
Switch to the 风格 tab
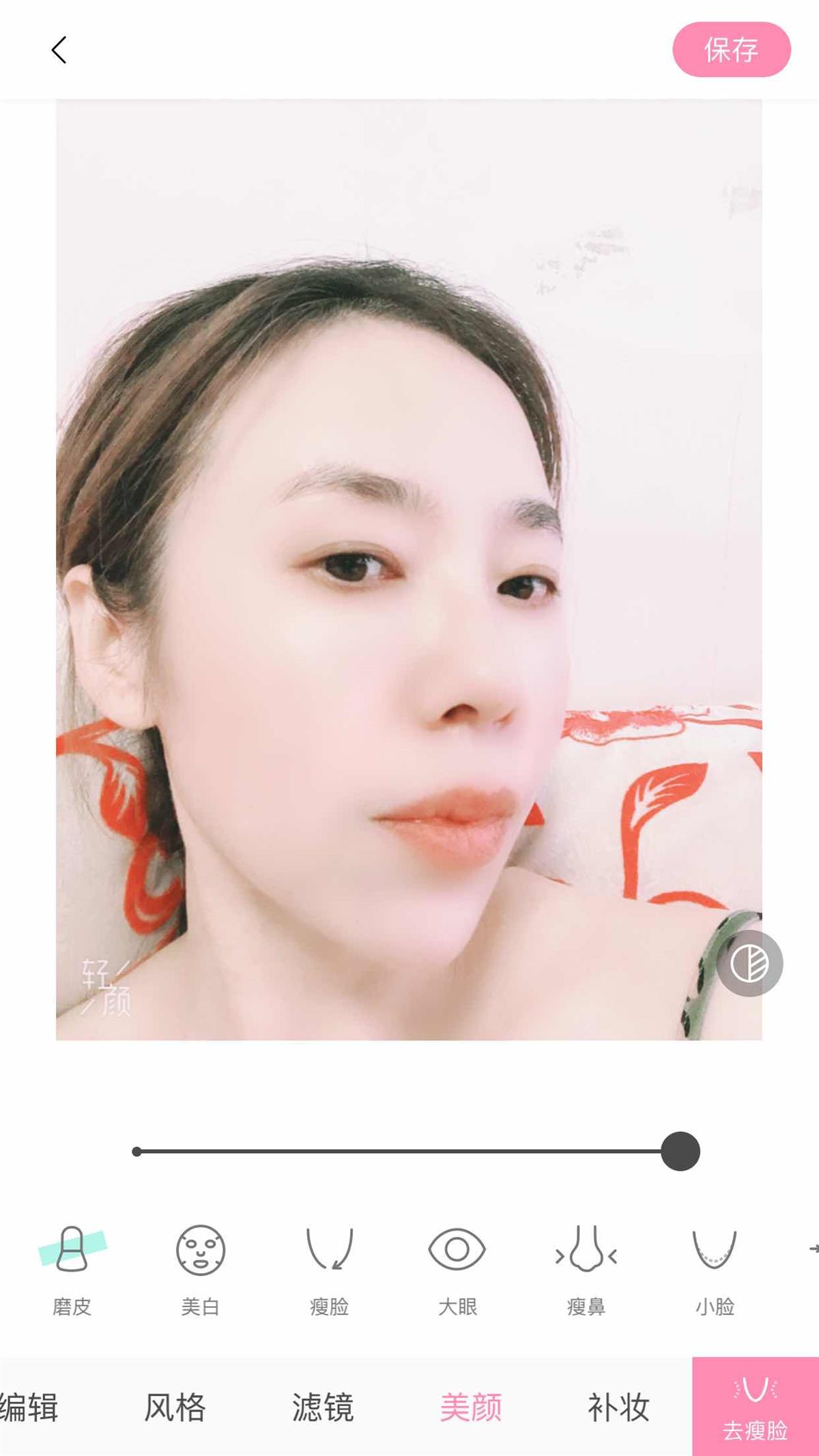tap(175, 1407)
